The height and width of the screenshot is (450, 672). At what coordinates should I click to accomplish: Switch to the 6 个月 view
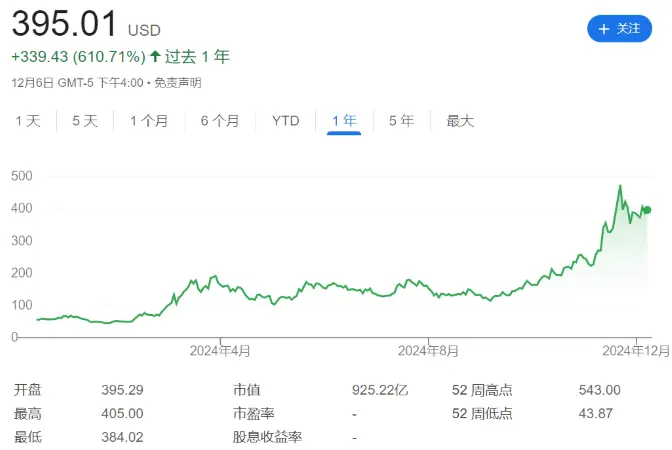[x=220, y=121]
